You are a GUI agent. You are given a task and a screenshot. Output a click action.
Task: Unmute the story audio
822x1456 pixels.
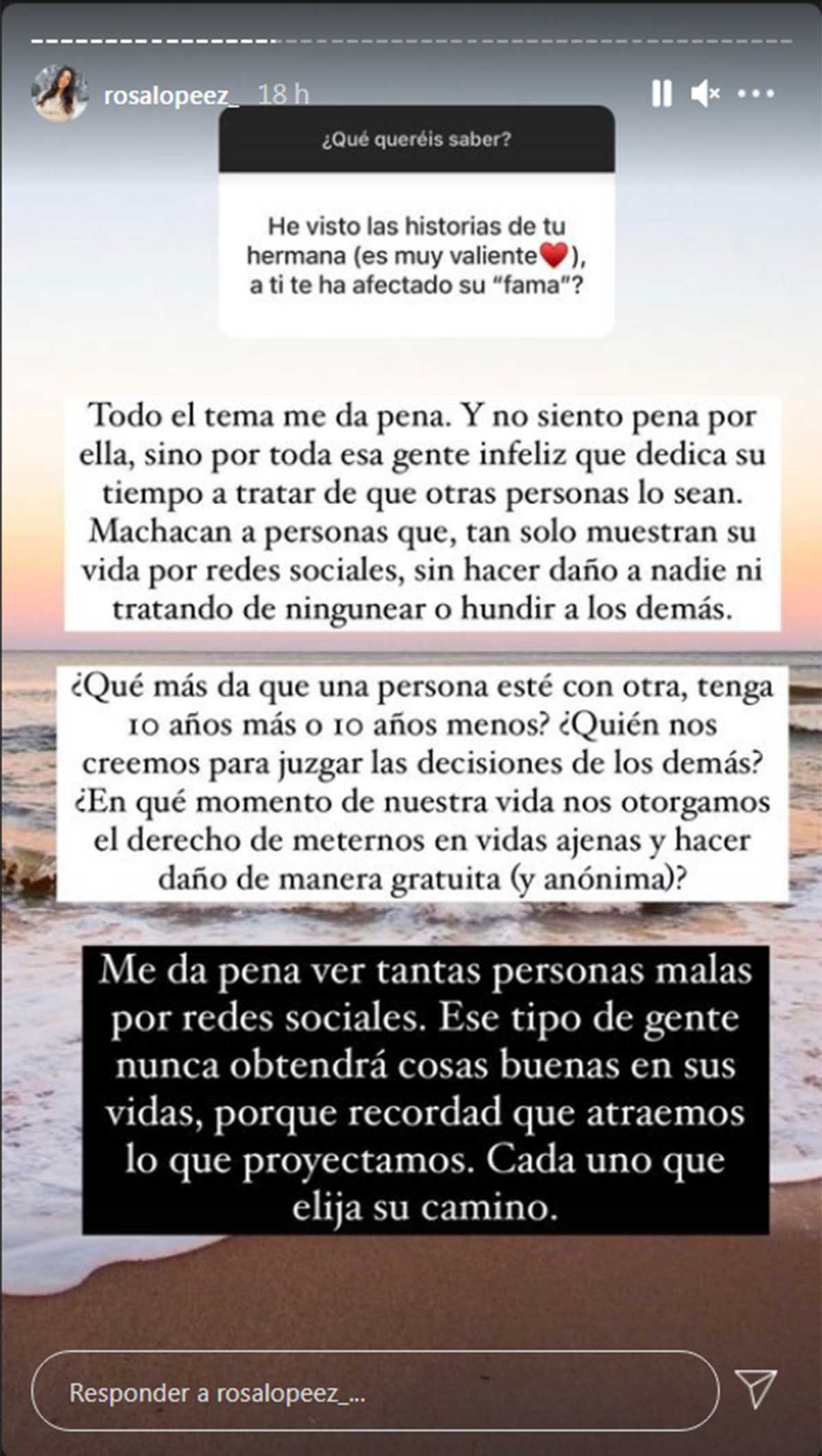pyautogui.click(x=705, y=93)
